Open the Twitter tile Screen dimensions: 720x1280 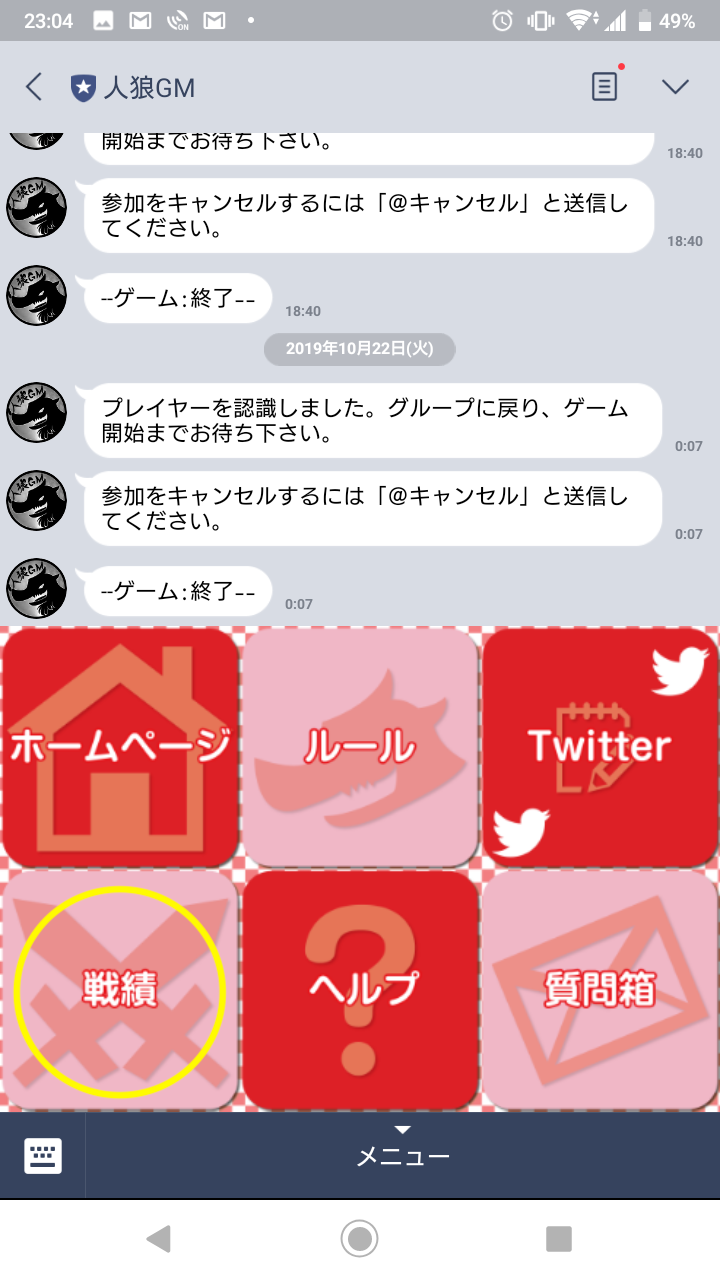click(x=600, y=747)
